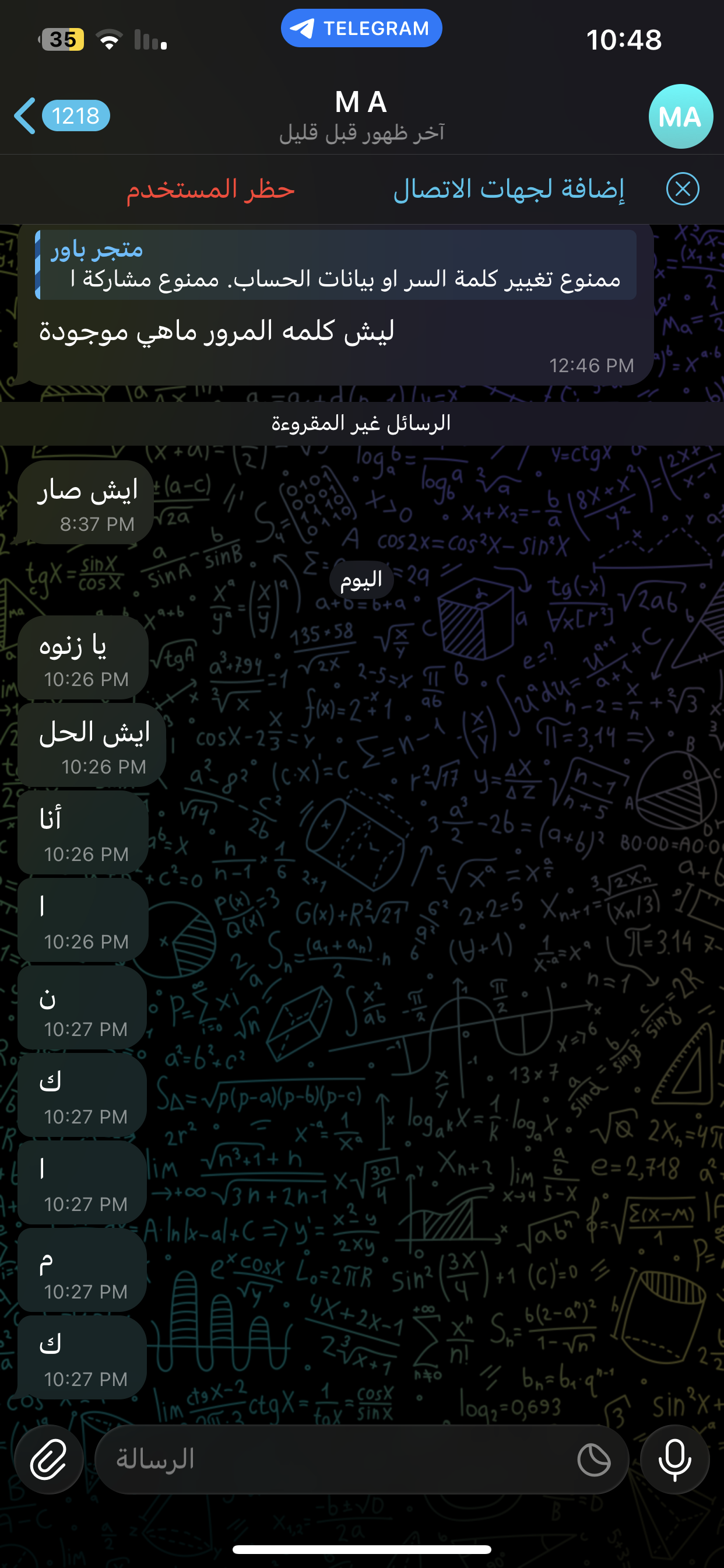724x1568 pixels.
Task: Return to Telegram via the top pill
Action: (361, 29)
